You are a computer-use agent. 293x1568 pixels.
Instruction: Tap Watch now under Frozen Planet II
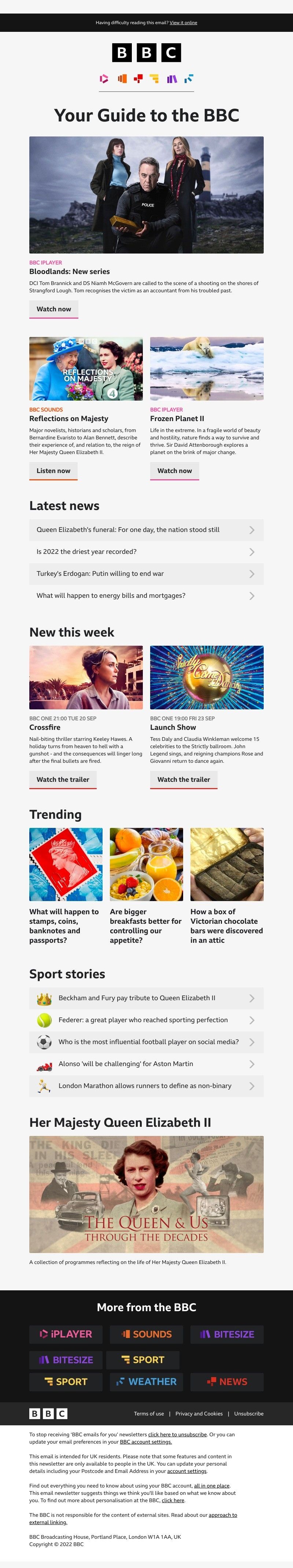click(x=174, y=470)
